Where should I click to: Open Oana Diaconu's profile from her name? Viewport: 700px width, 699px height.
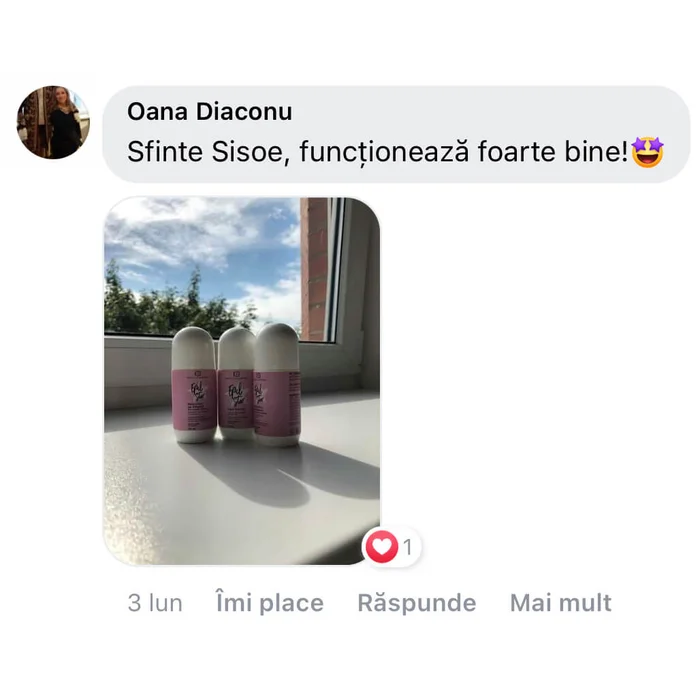[210, 112]
